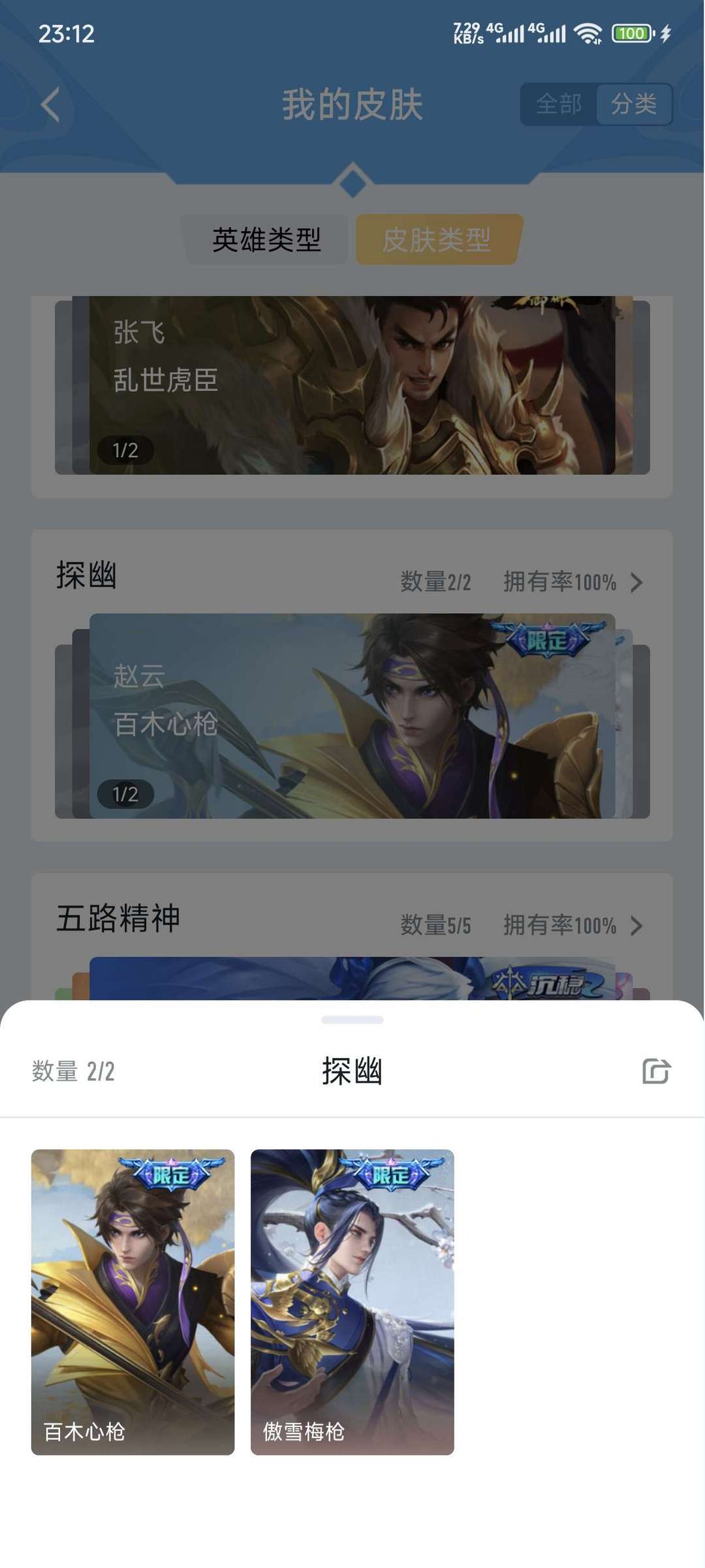Tap the bottom sheet drag handle
Viewport: 705px width, 1568px height.
(x=352, y=1019)
